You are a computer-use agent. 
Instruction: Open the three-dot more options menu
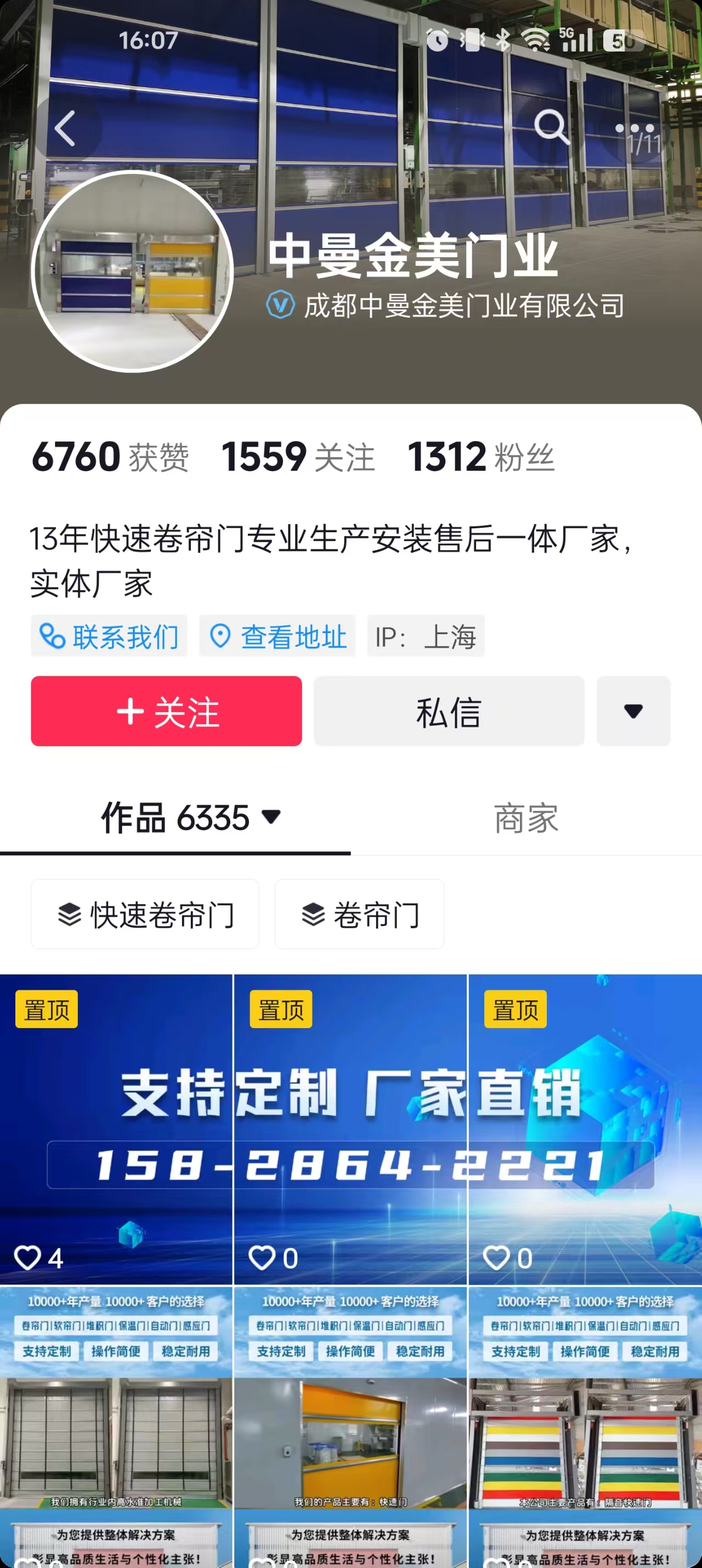coord(635,128)
